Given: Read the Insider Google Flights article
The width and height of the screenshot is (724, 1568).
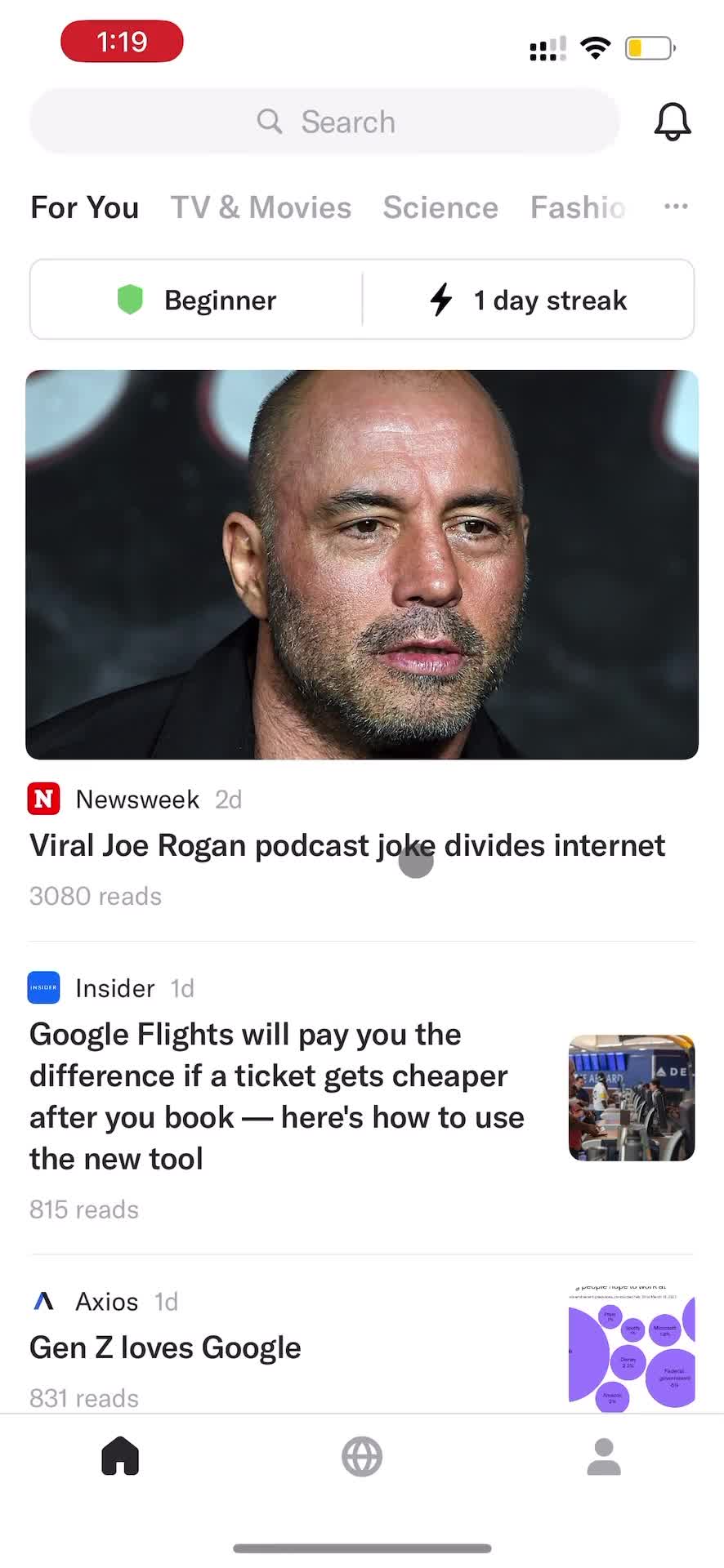Looking at the screenshot, I should 277,1096.
